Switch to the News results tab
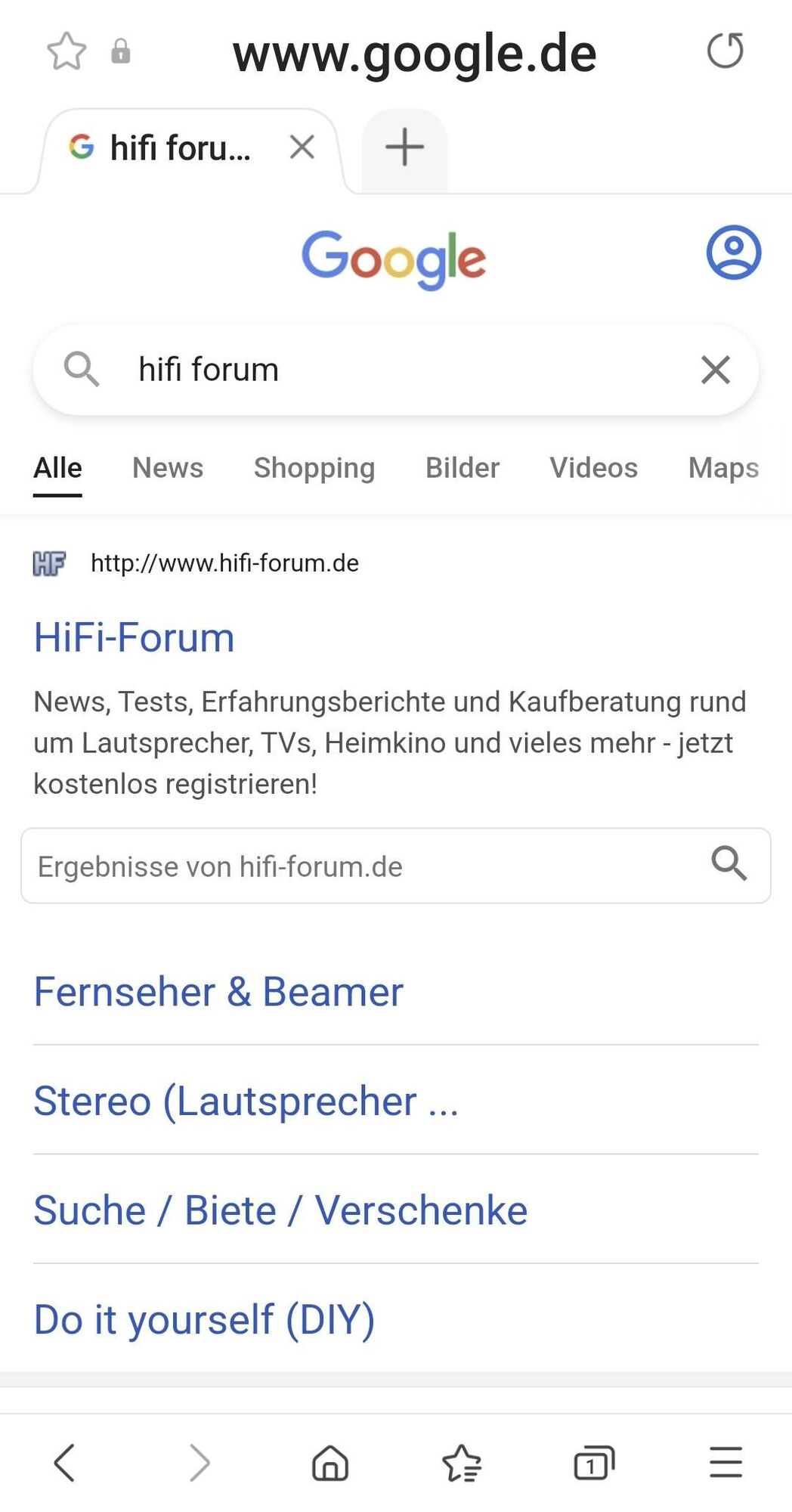 coord(168,468)
